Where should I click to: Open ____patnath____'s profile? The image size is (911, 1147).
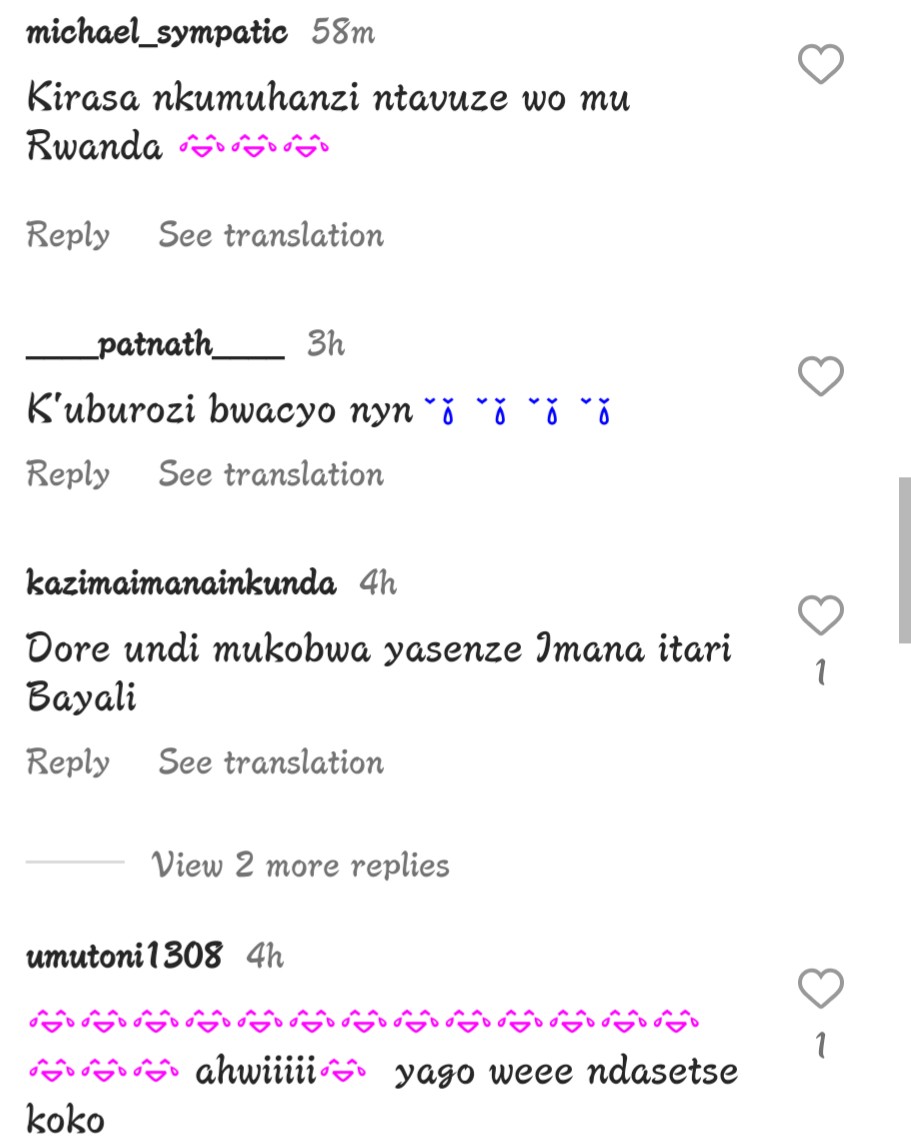click(155, 346)
